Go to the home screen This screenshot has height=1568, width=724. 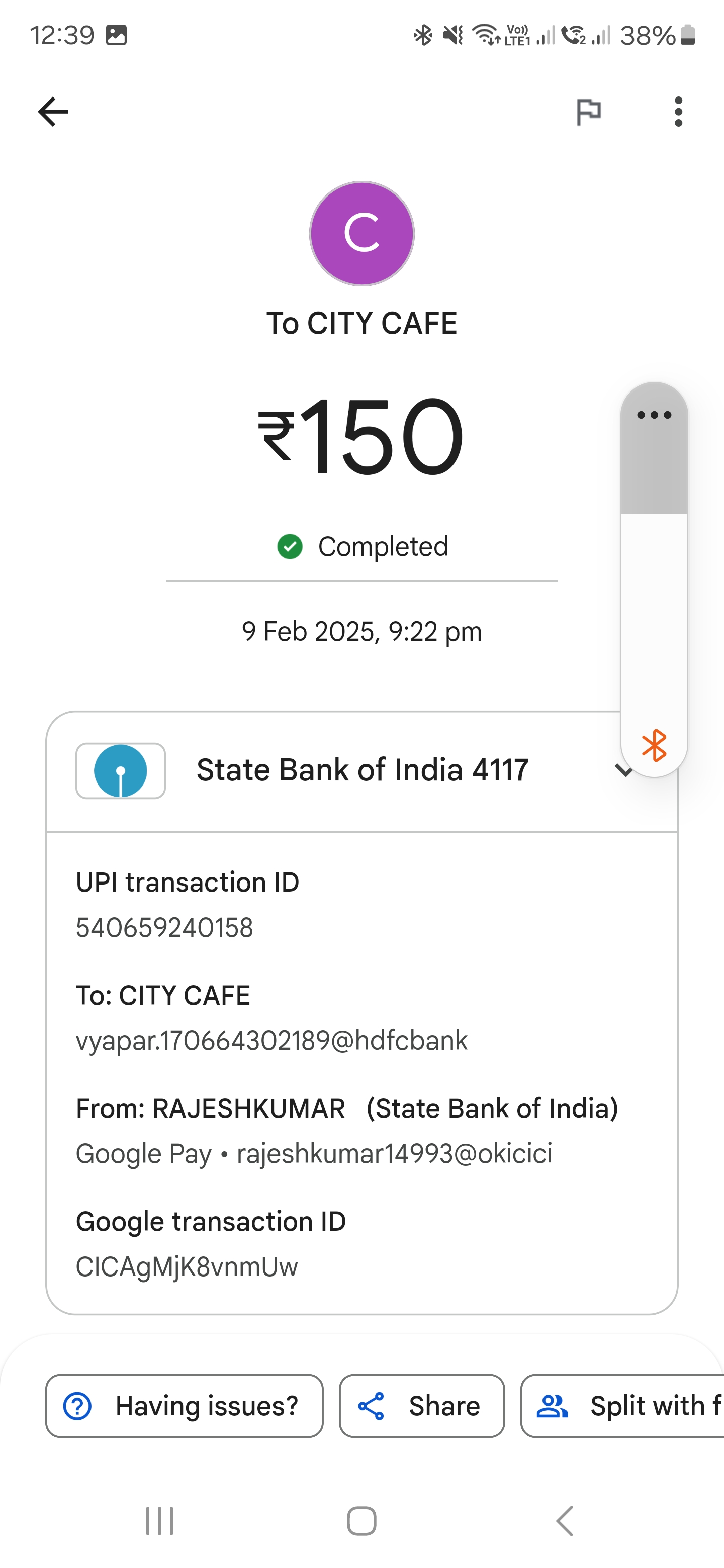click(361, 1521)
